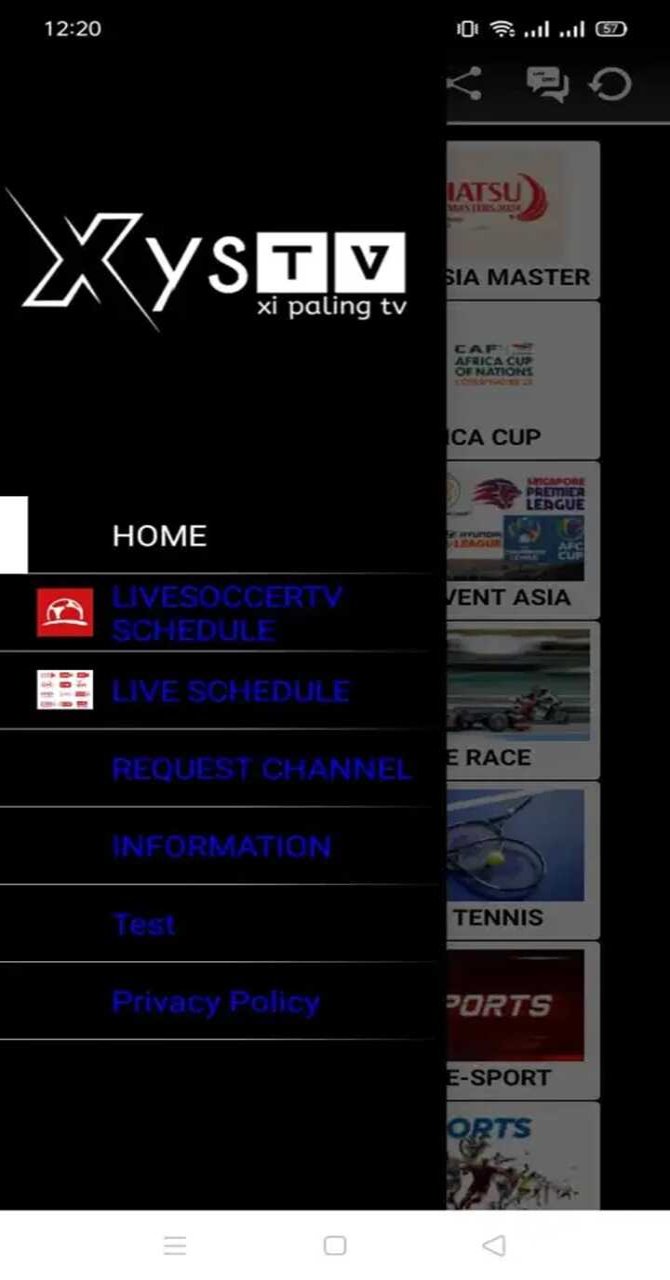670x1280 pixels.
Task: Open the Africa Cup category tile
Action: coord(522,380)
